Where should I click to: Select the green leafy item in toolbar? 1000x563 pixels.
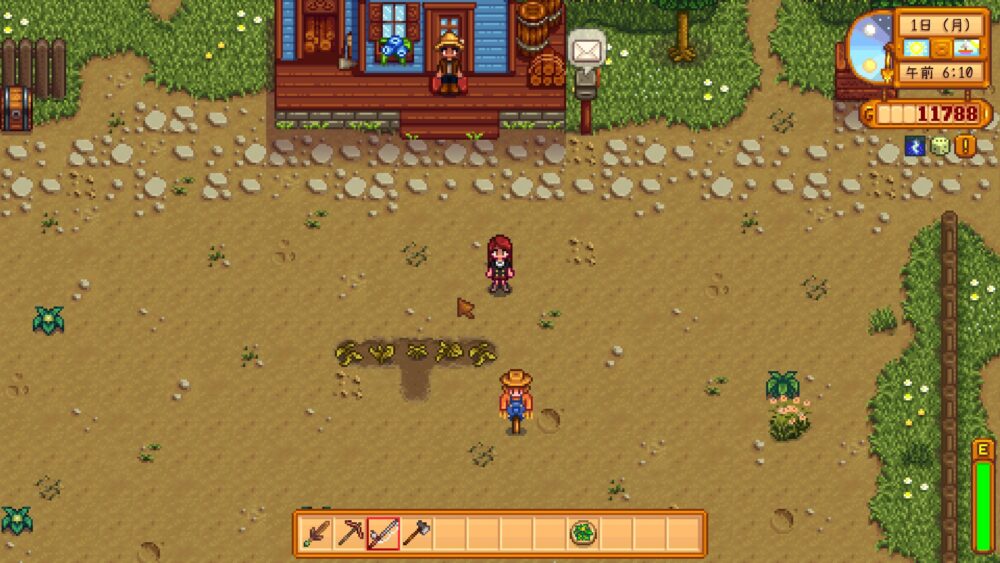tap(583, 533)
